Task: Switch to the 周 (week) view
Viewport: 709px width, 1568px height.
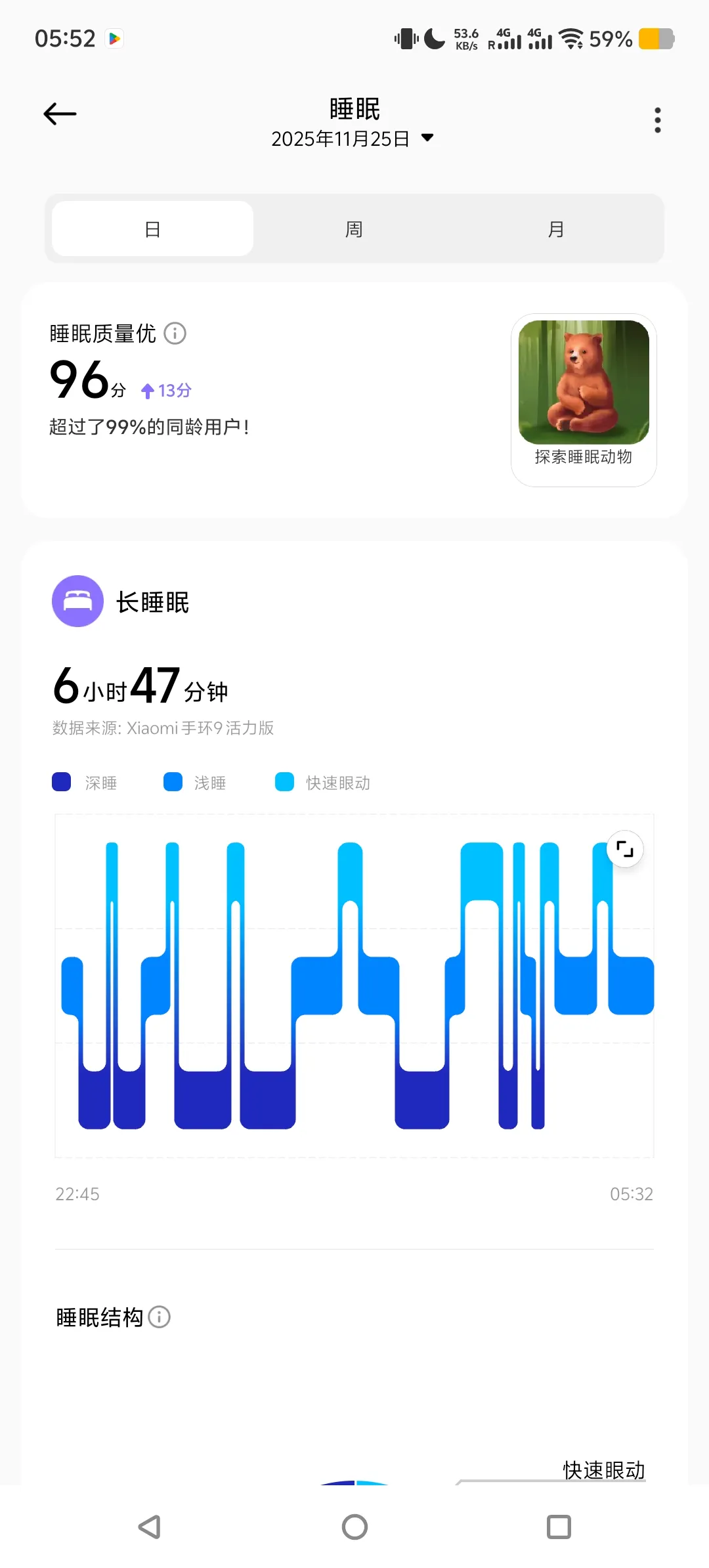Action: click(354, 229)
